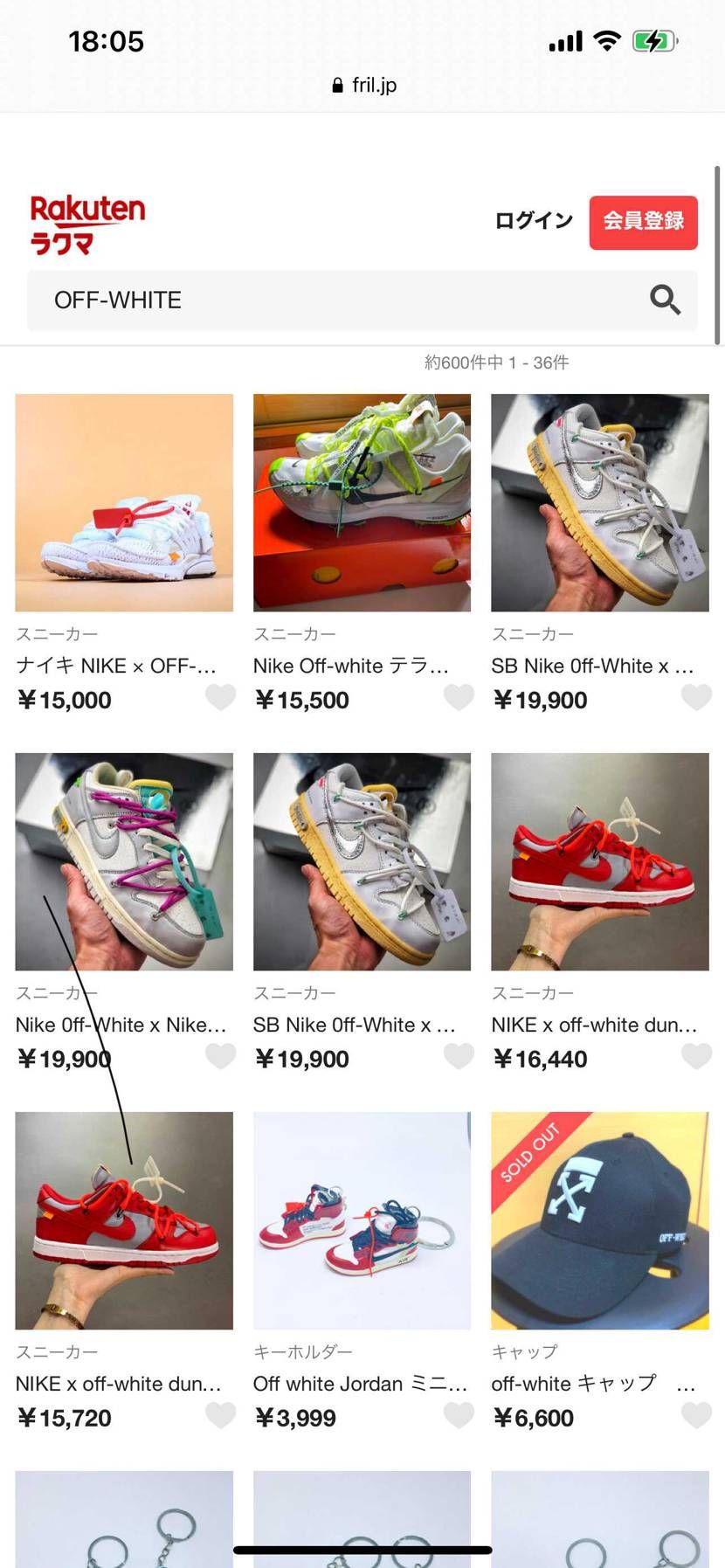Tap the search magnifier icon
Viewport: 725px width, 1568px height.
[665, 300]
